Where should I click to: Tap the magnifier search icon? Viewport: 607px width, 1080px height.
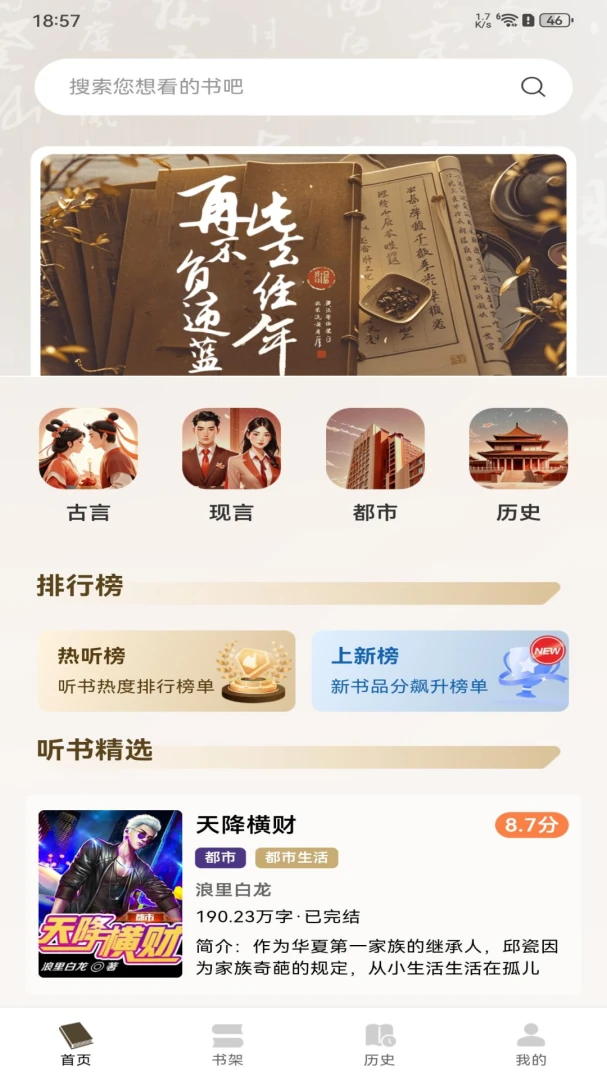pyautogui.click(x=533, y=87)
